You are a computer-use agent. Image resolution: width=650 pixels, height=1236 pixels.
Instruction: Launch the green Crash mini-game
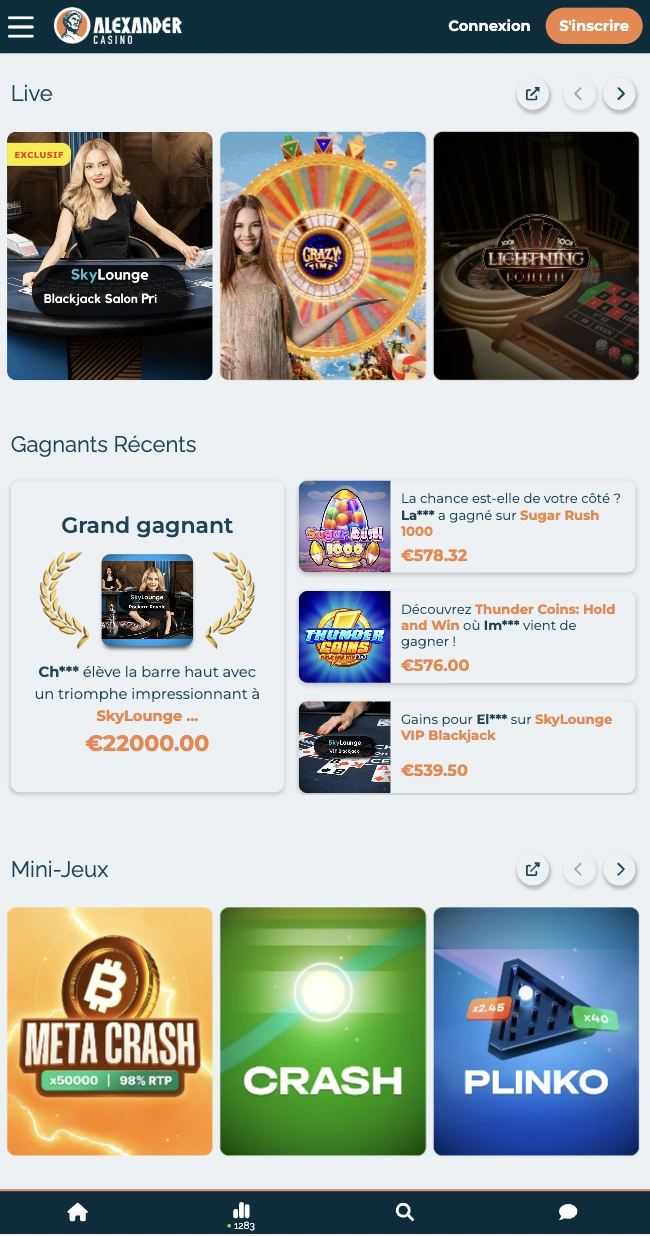pyautogui.click(x=323, y=1031)
